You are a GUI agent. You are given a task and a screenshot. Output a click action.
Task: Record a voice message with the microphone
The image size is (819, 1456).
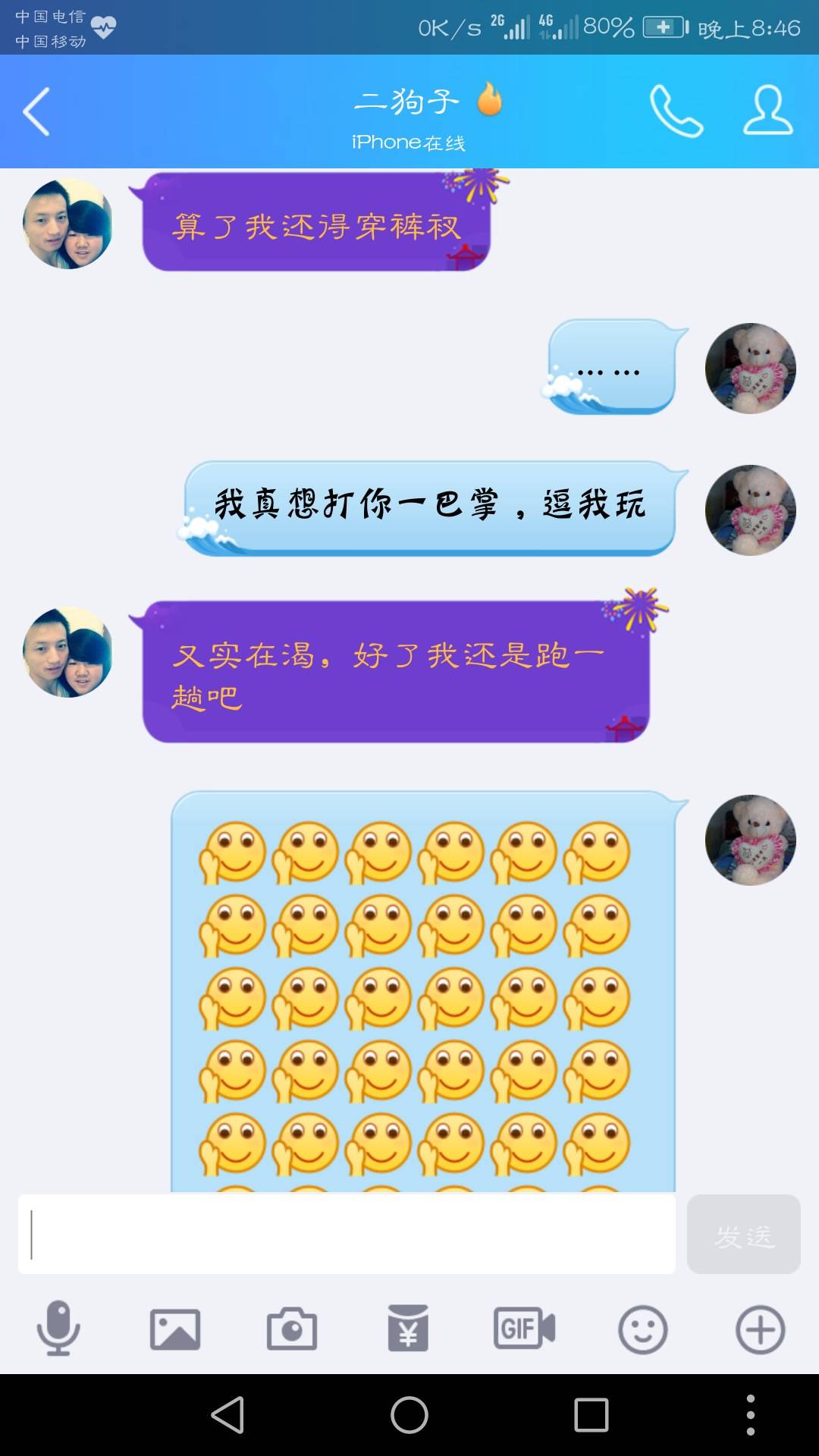(58, 1329)
